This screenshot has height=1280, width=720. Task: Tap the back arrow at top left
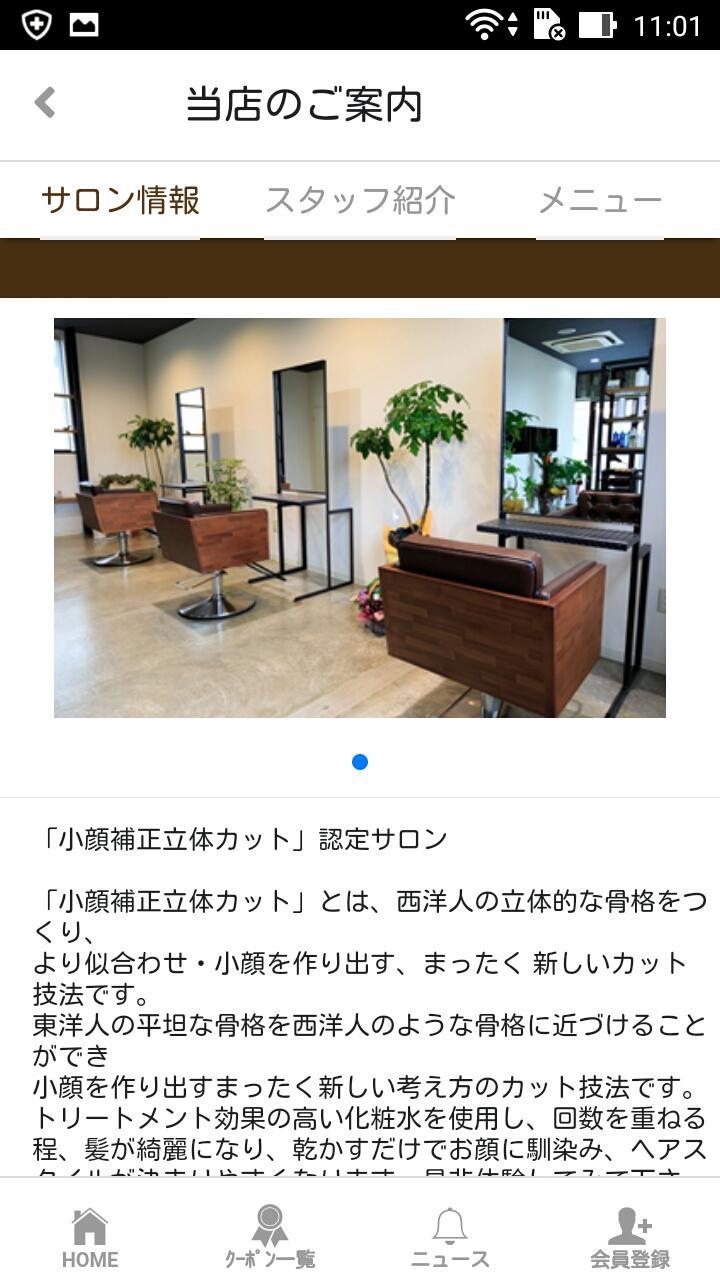[43, 103]
